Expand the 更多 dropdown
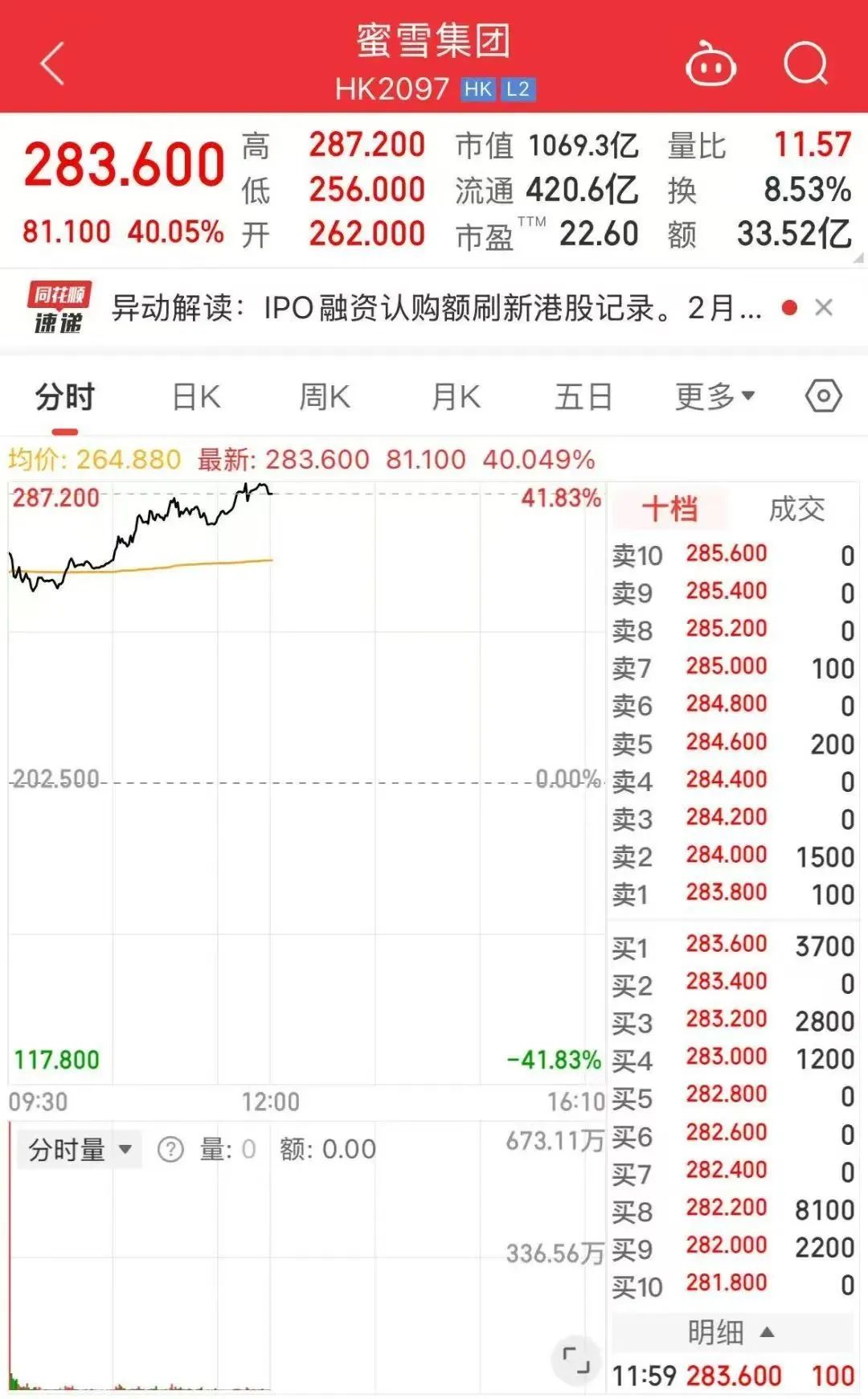Screen dimensions: 868x1399 point(714,396)
